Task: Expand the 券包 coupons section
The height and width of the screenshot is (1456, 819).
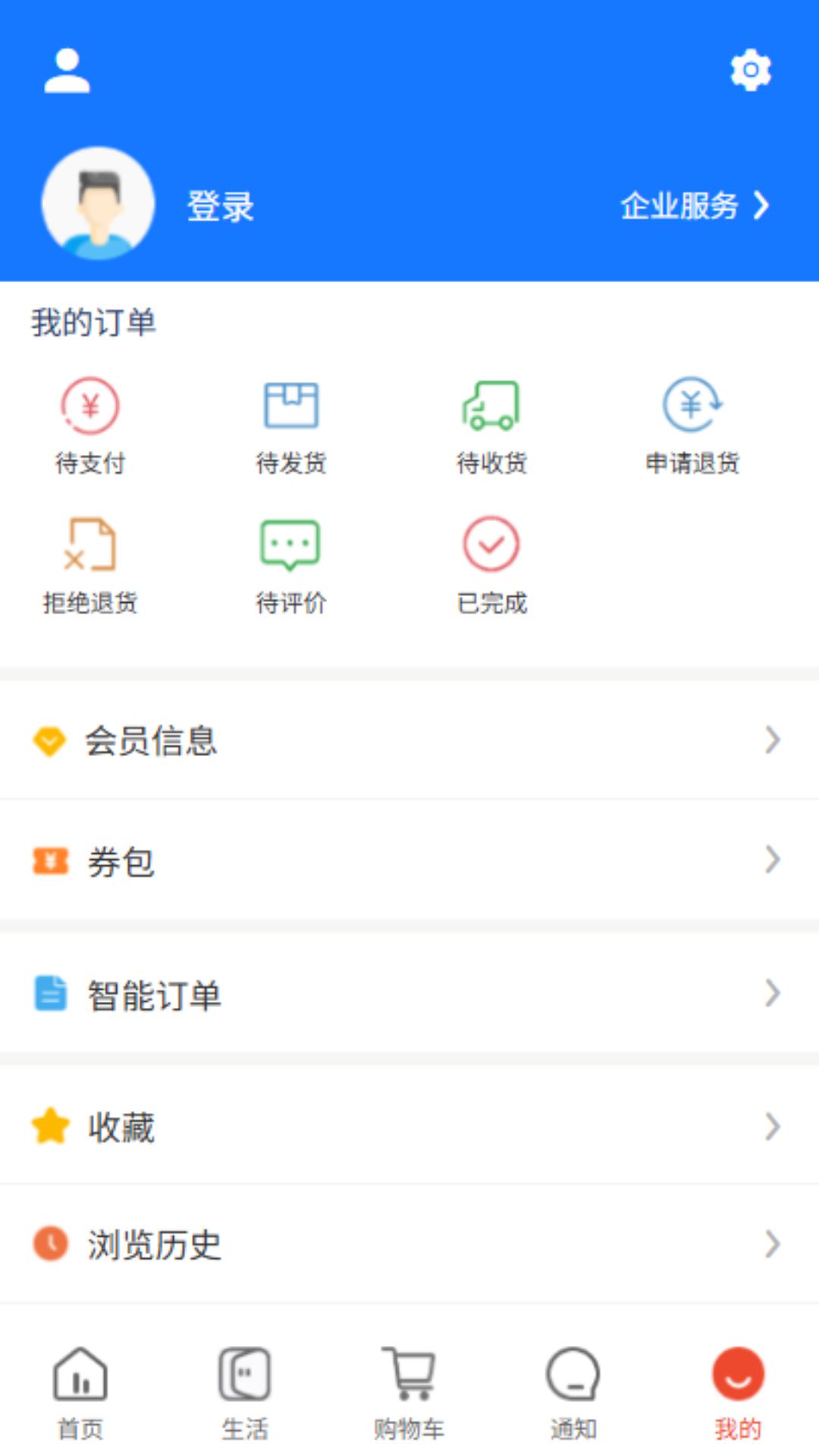Action: (x=409, y=861)
